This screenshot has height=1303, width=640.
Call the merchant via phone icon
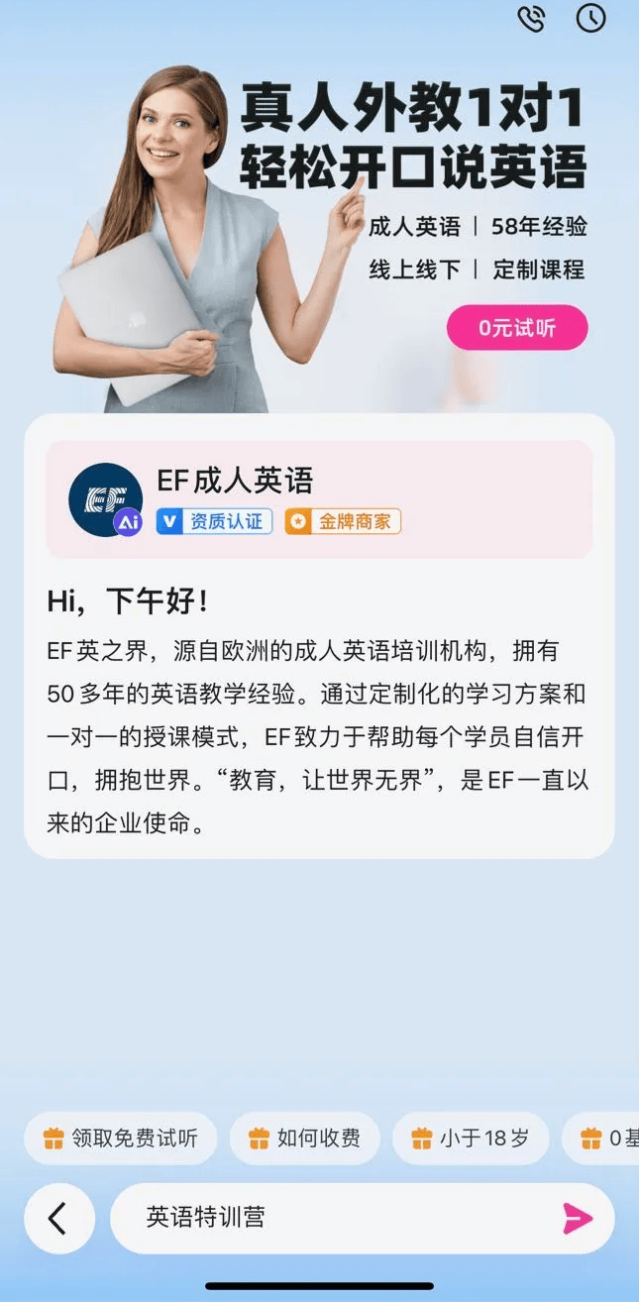point(531,18)
